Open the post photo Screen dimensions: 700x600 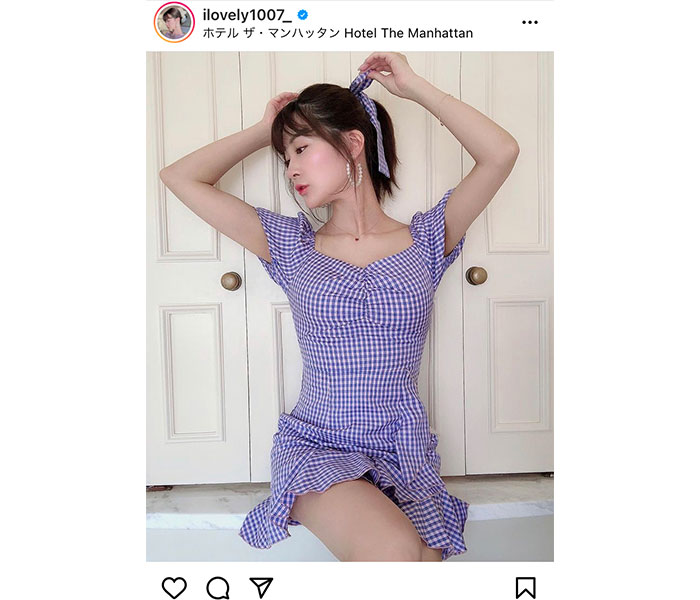(350, 305)
